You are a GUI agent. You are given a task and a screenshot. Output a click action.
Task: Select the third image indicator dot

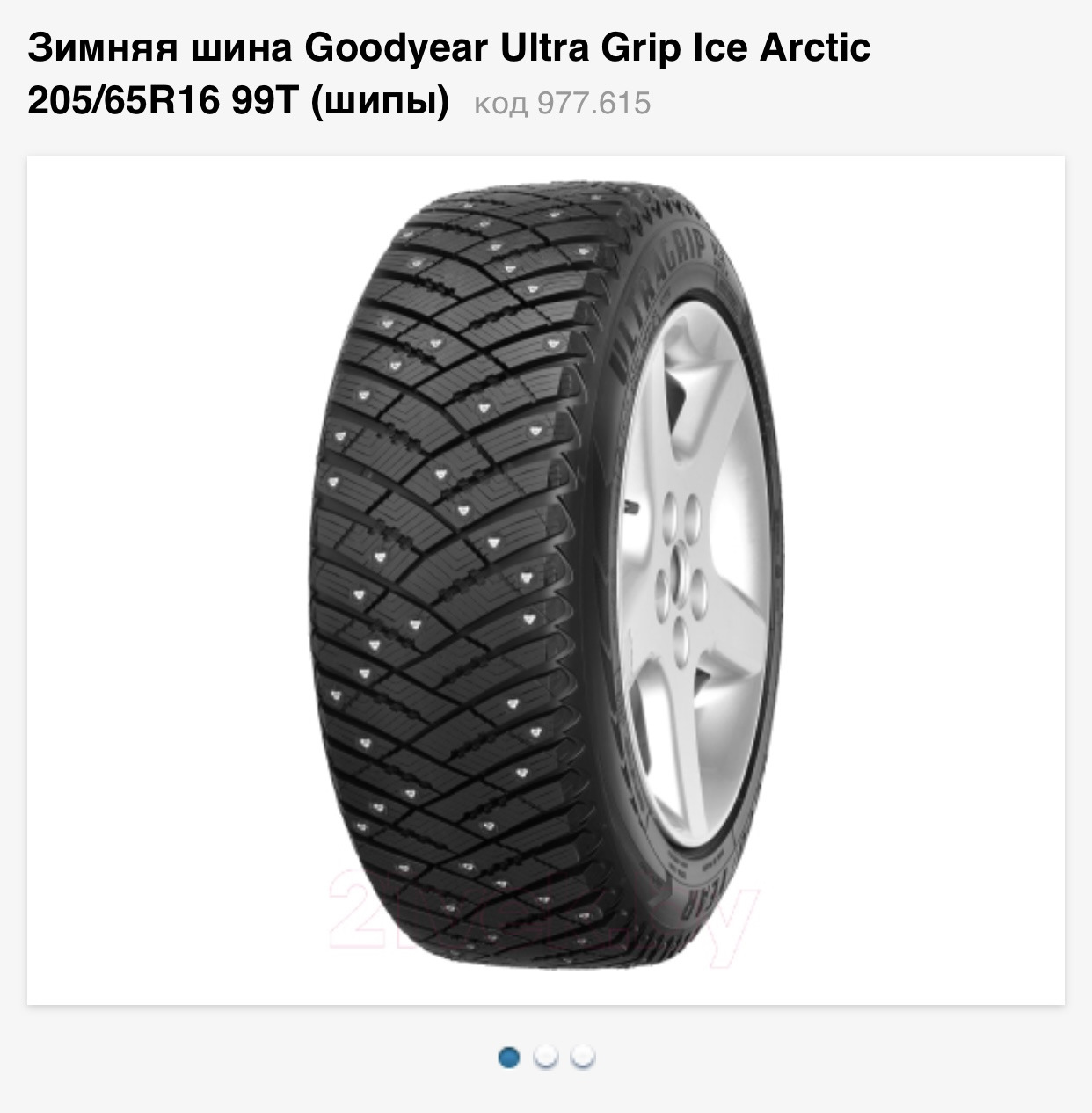pos(582,1057)
